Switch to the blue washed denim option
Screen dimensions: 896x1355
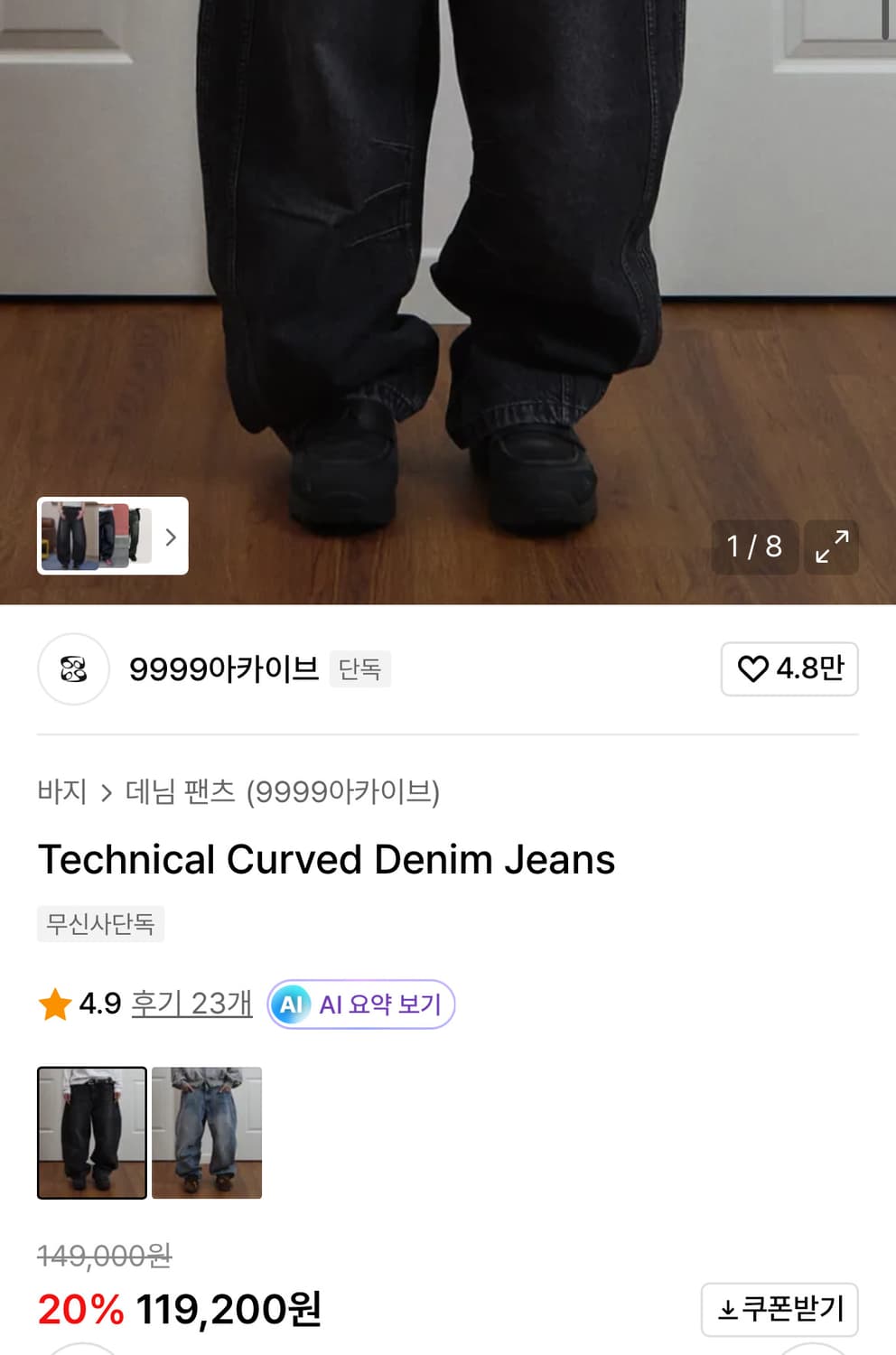pyautogui.click(x=207, y=1132)
